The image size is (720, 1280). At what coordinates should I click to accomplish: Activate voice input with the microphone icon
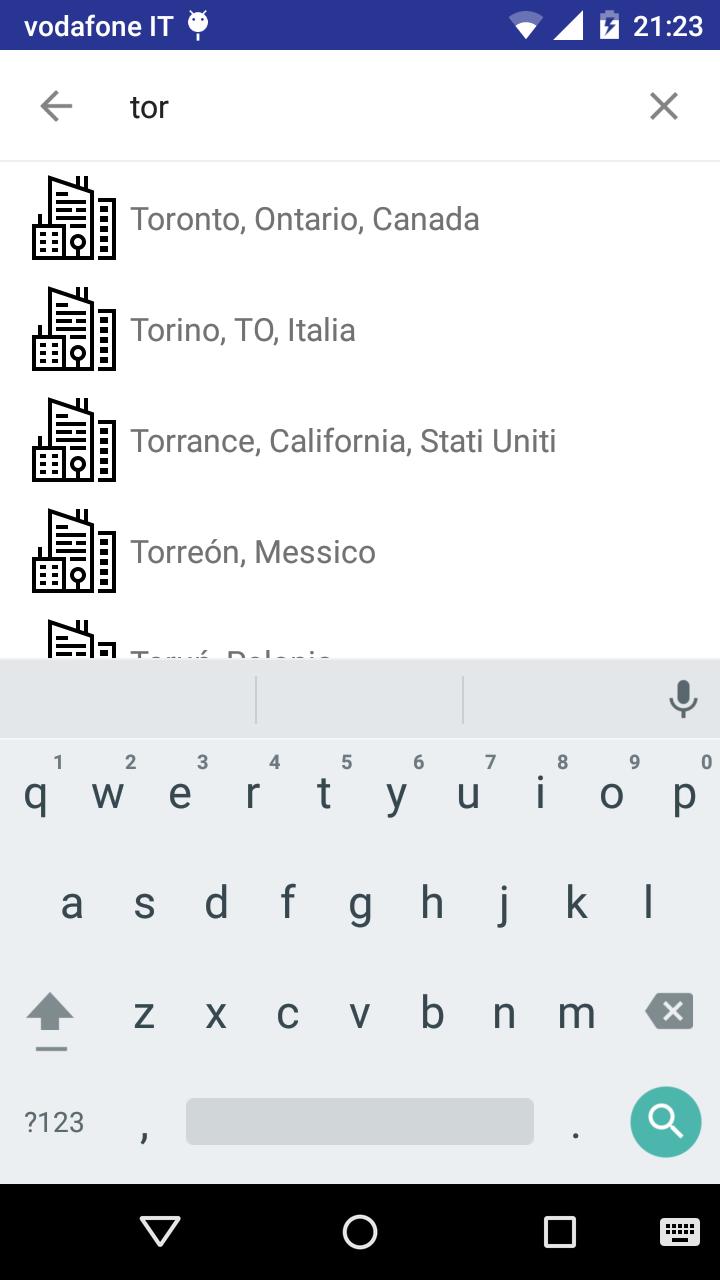pos(681,698)
